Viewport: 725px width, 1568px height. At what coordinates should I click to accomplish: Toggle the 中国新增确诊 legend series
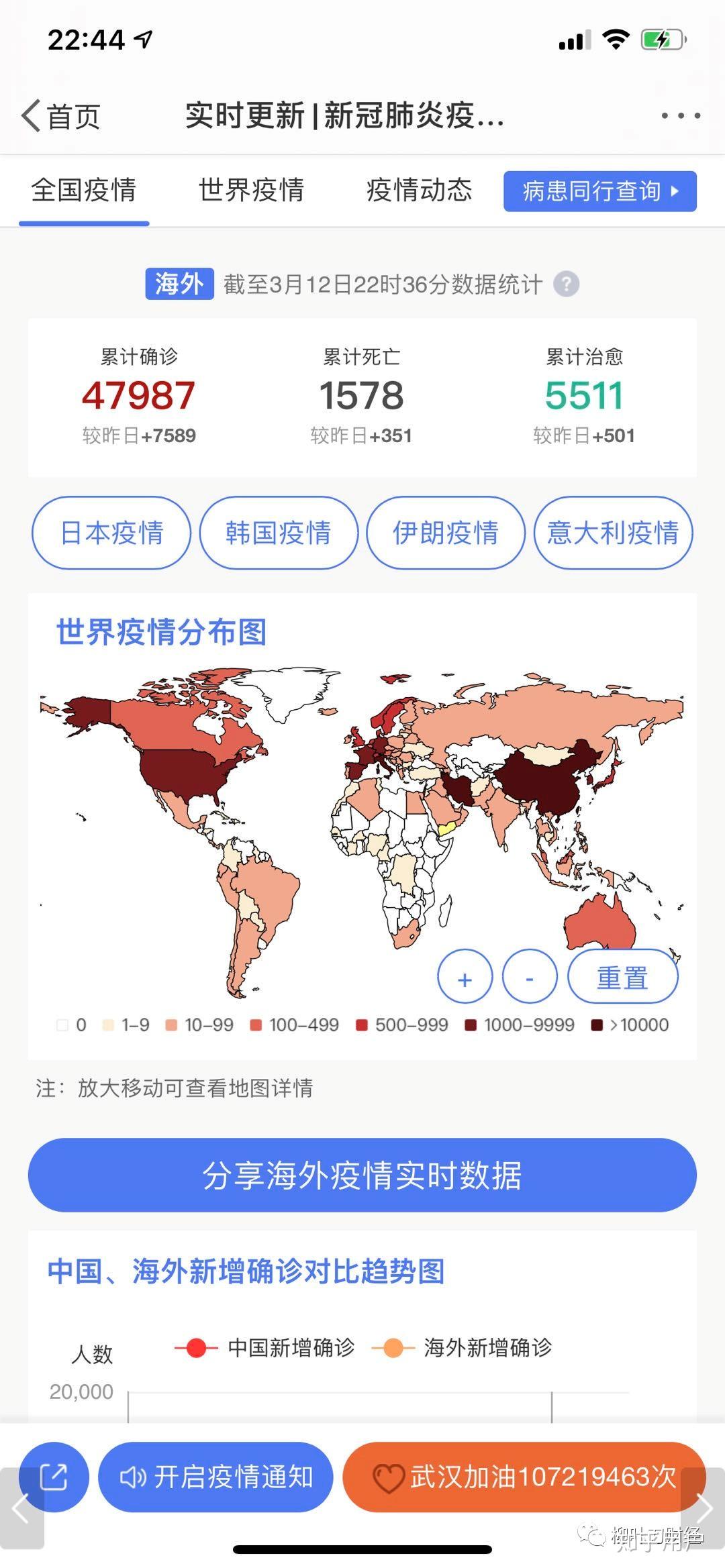[264, 1347]
